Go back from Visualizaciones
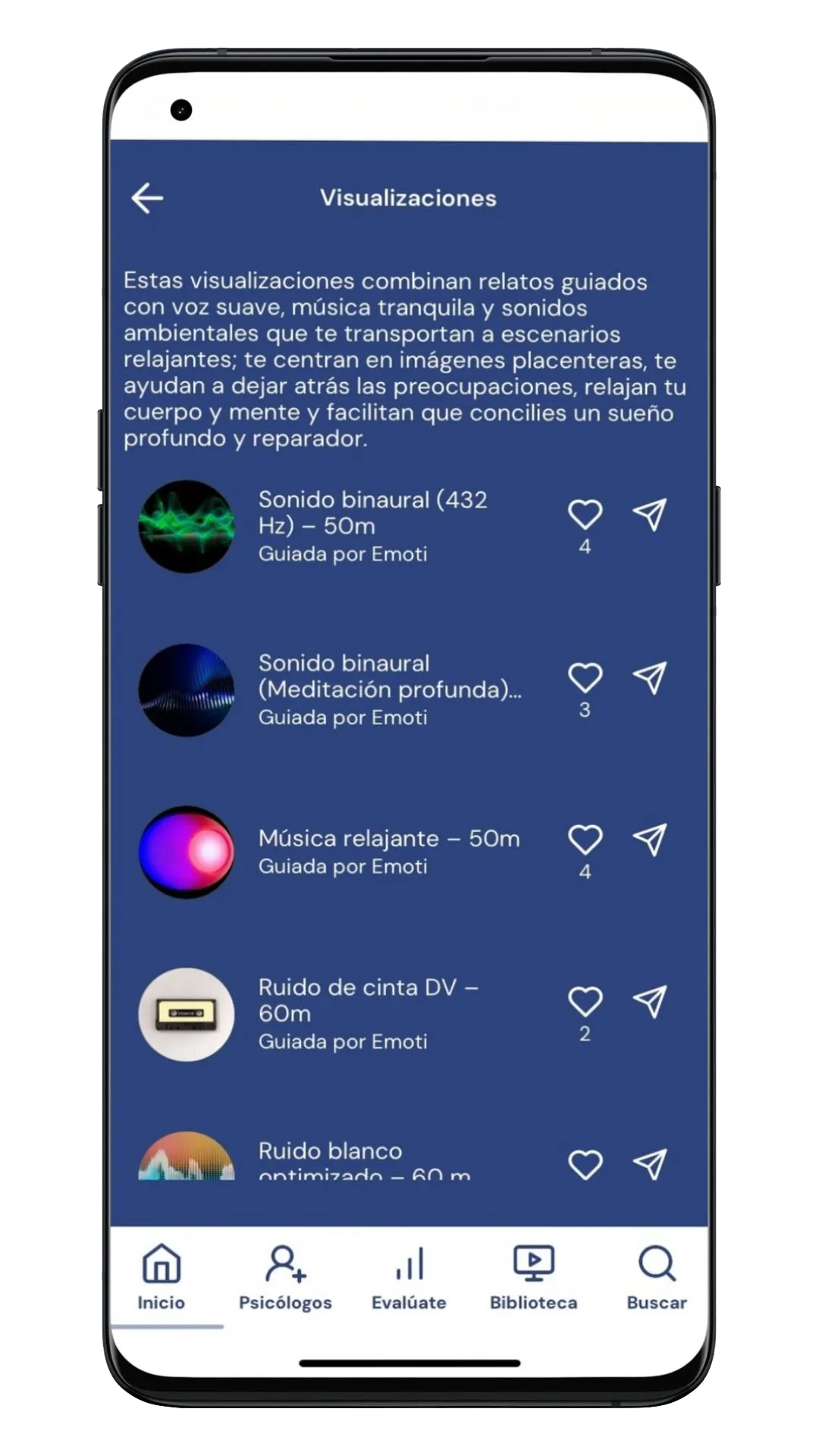 [x=147, y=199]
